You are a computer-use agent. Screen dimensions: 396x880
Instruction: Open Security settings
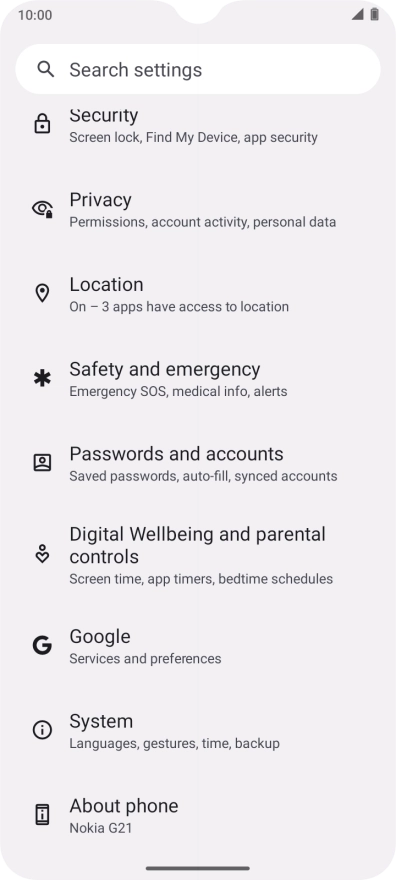pyautogui.click(x=198, y=125)
